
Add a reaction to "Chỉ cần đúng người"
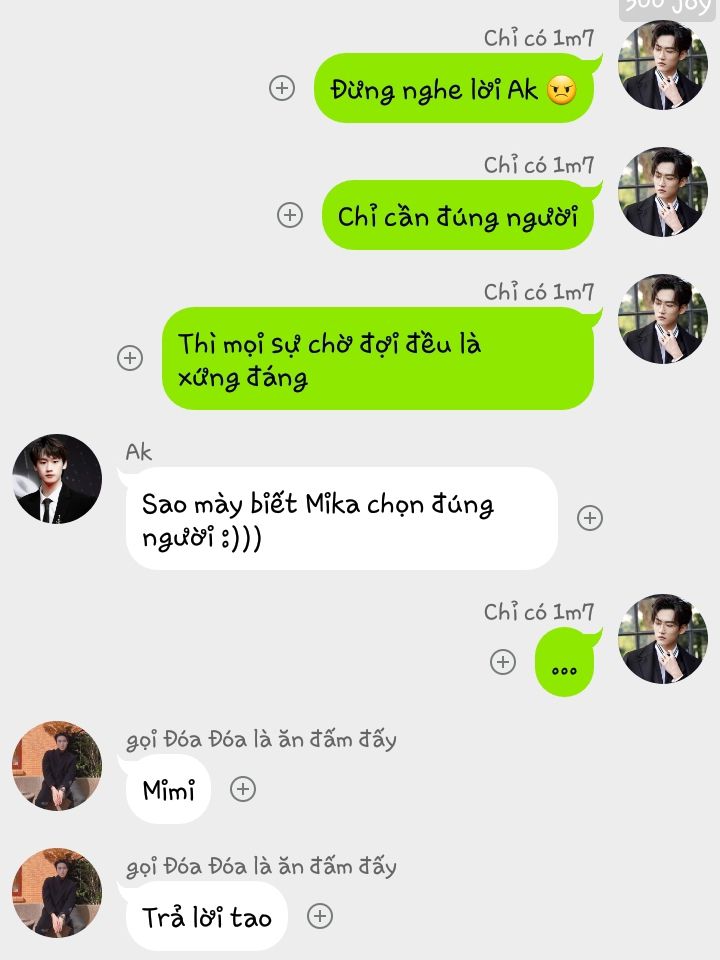point(290,215)
